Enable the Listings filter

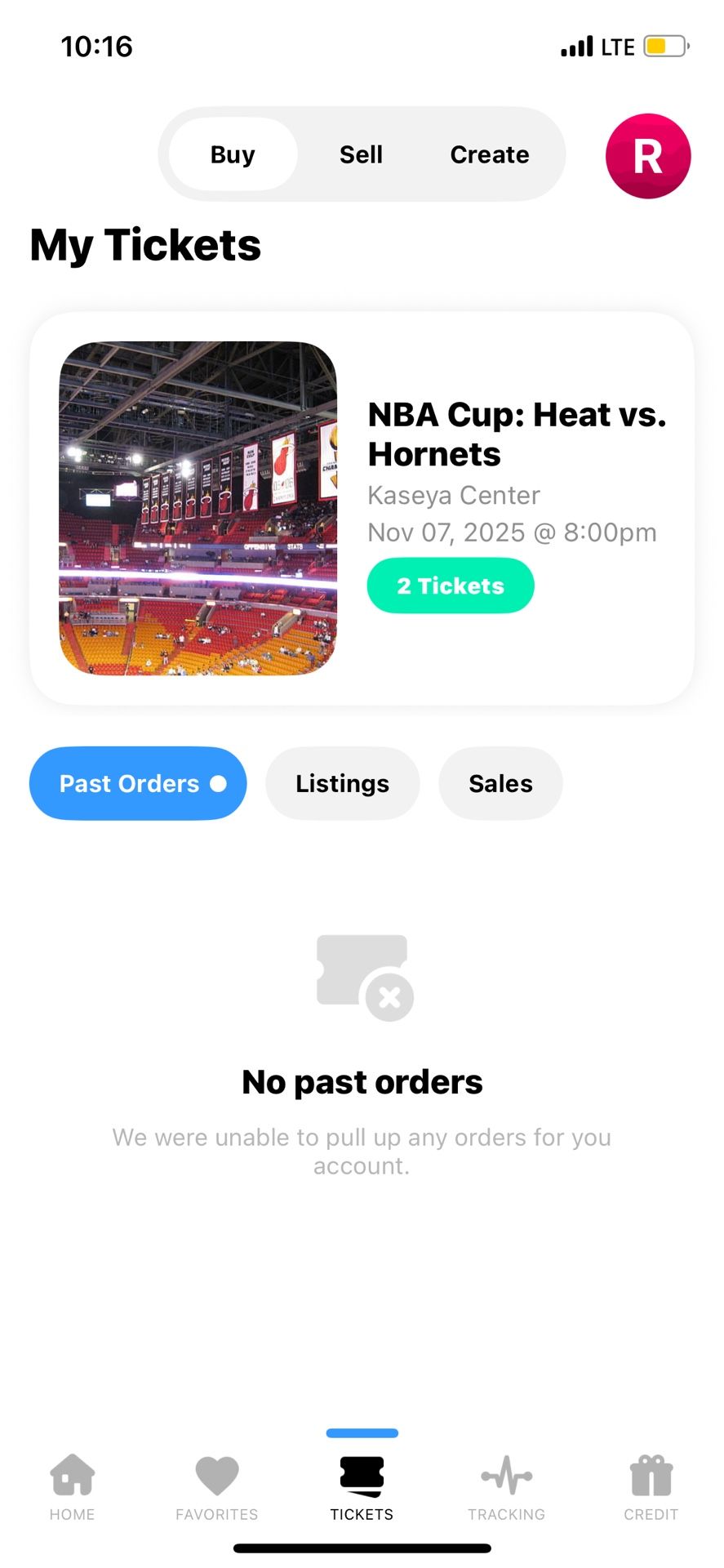click(342, 783)
